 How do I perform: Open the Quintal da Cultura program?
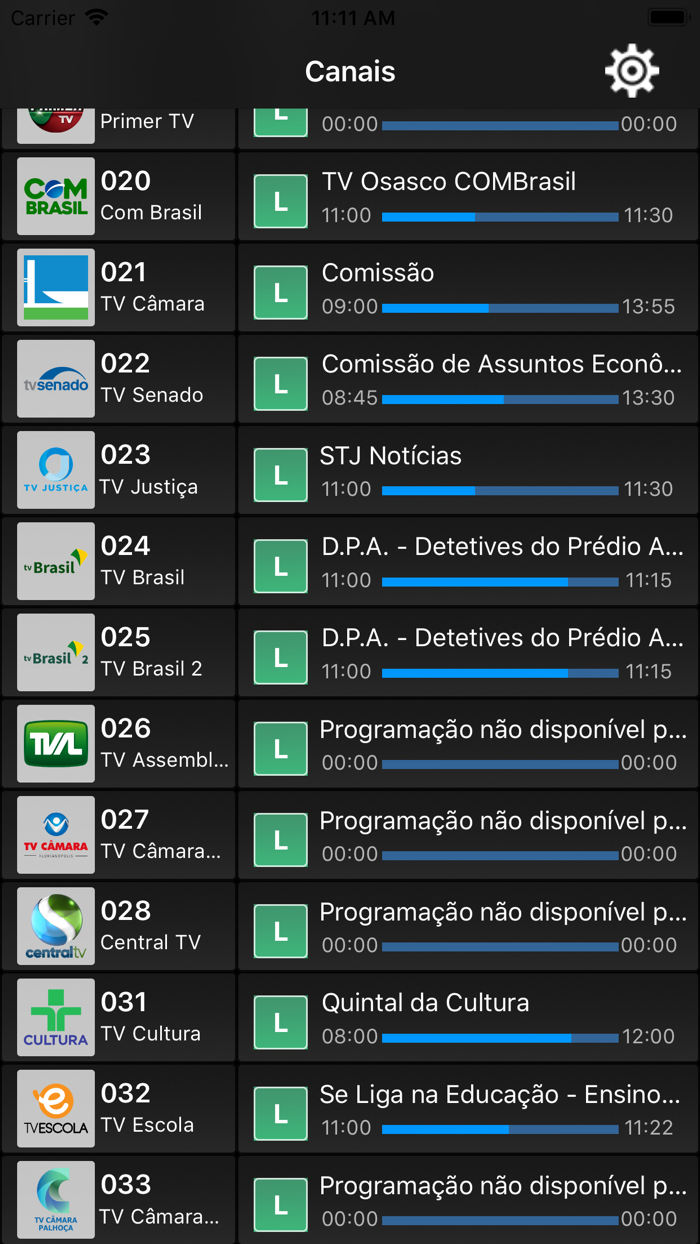point(468,1017)
